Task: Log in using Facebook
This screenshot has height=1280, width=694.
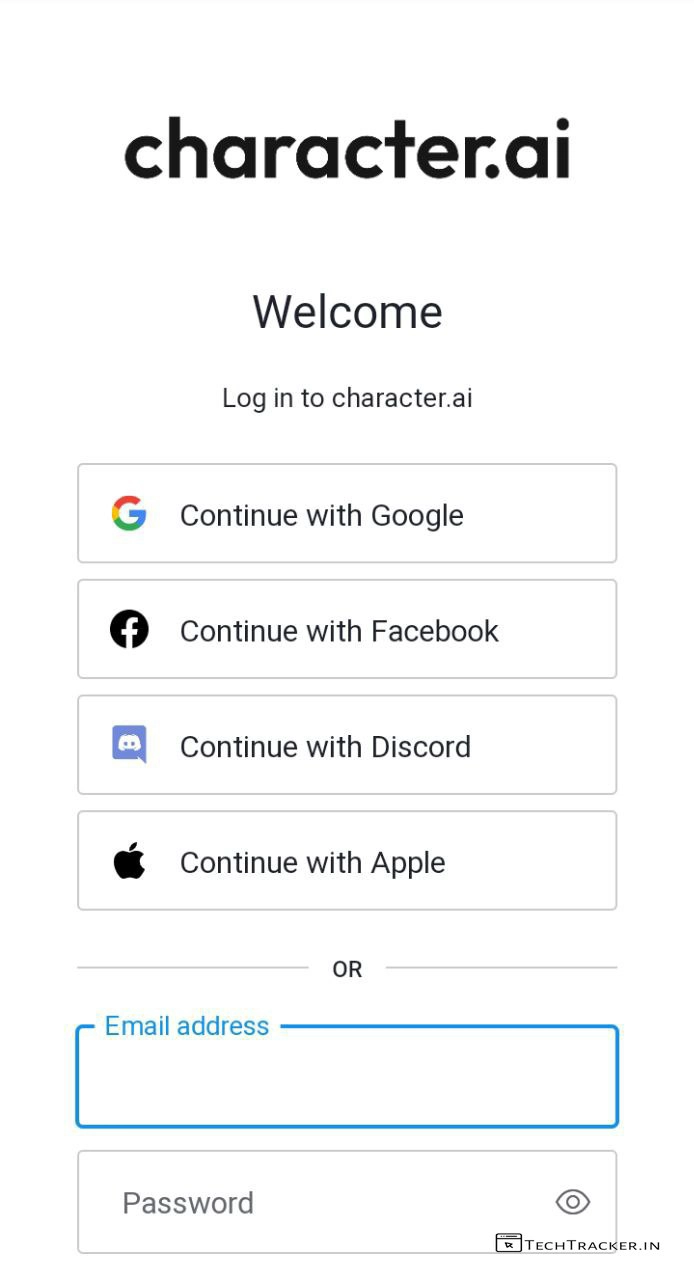Action: 346,630
